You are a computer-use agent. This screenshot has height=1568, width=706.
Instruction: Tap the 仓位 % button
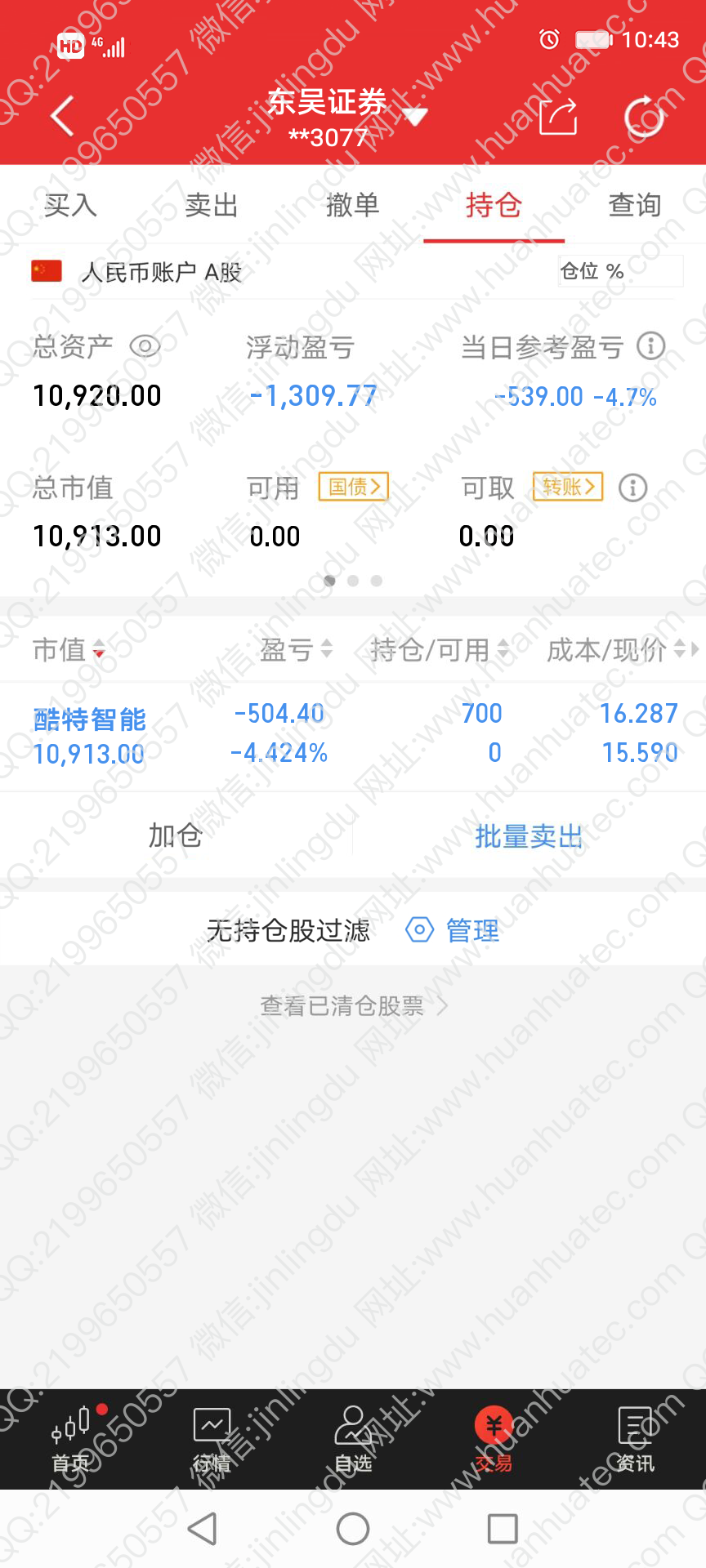click(x=619, y=271)
